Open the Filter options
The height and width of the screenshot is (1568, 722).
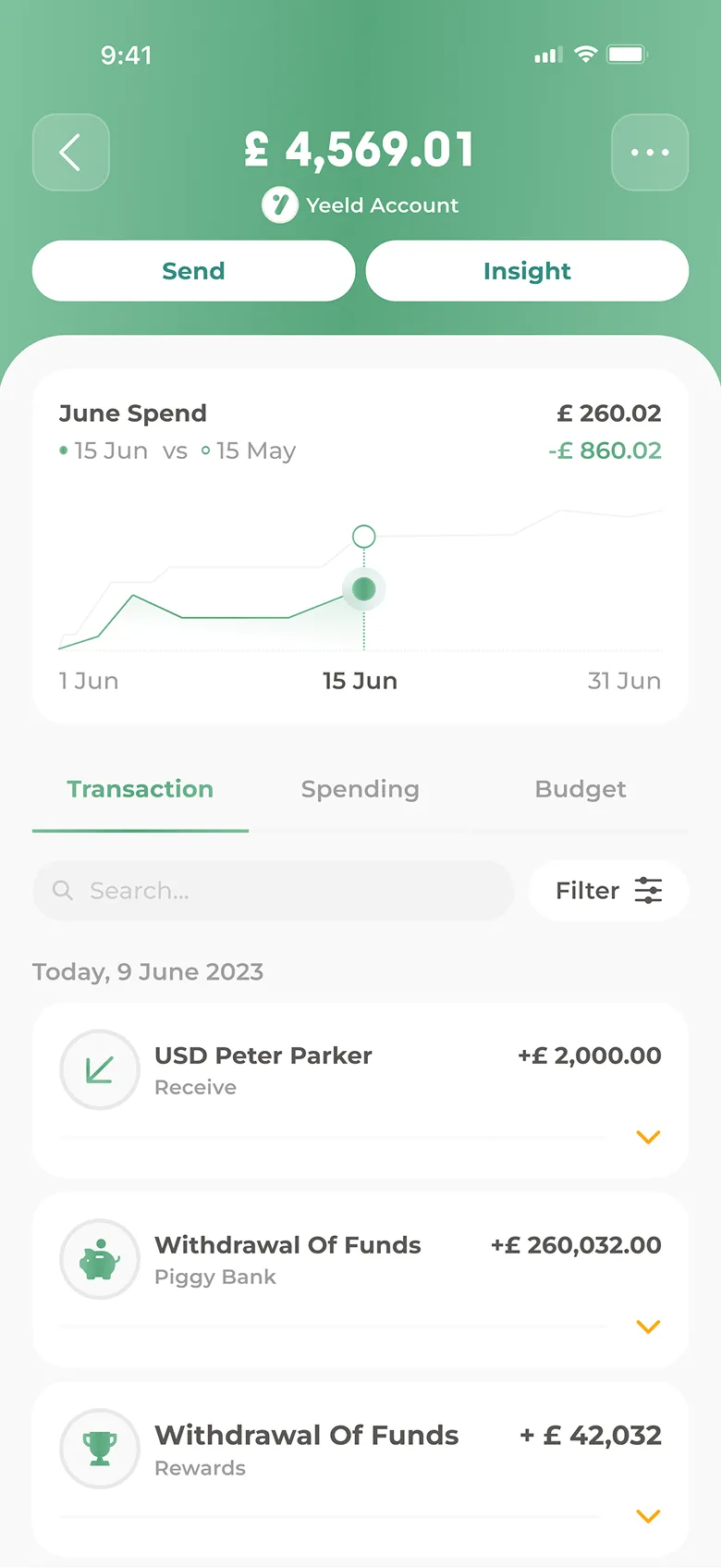(x=608, y=891)
